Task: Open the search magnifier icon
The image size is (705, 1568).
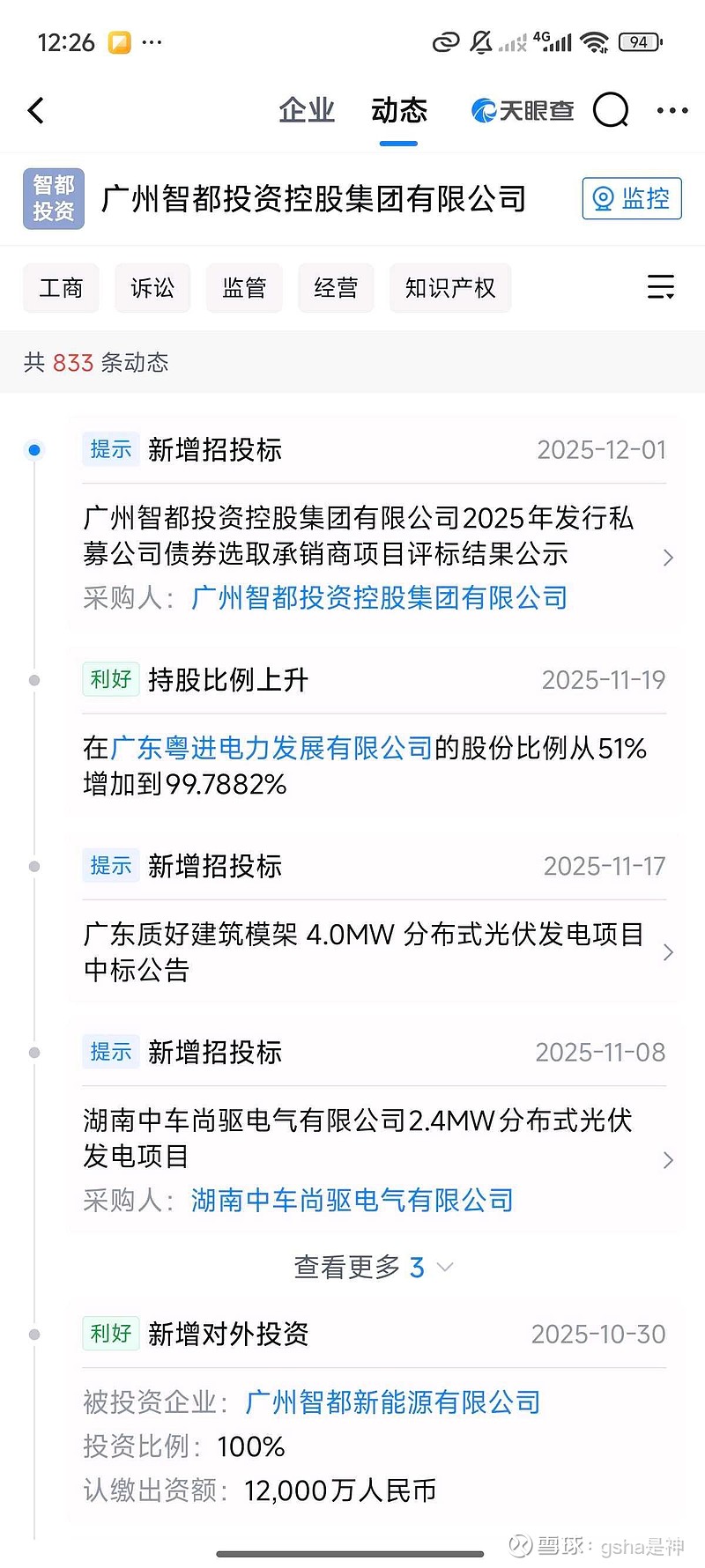Action: pos(610,111)
